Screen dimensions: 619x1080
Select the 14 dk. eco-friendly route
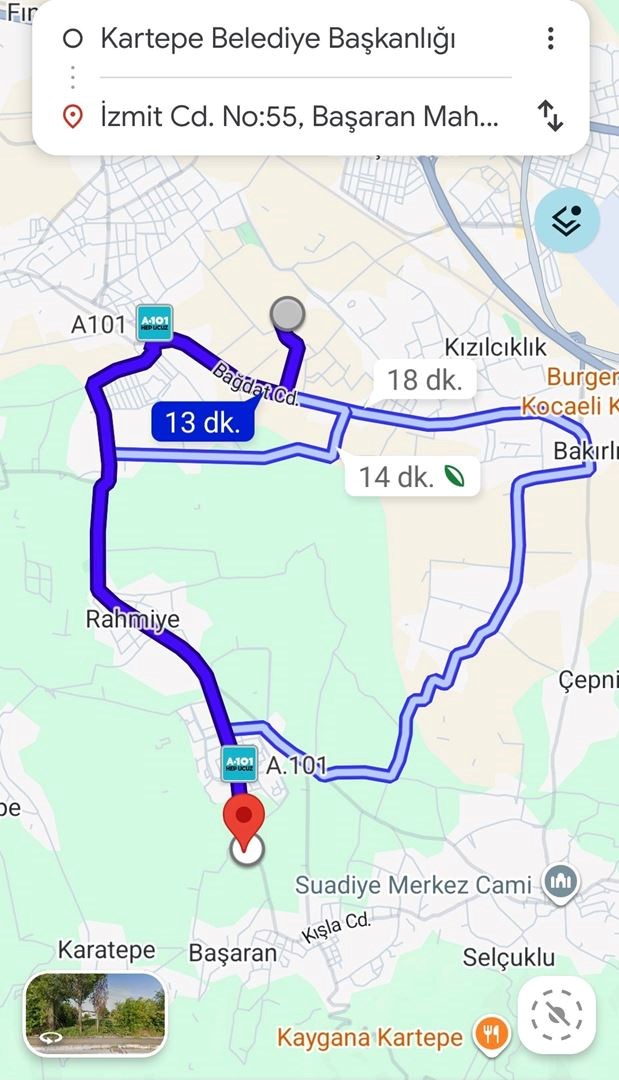(412, 476)
